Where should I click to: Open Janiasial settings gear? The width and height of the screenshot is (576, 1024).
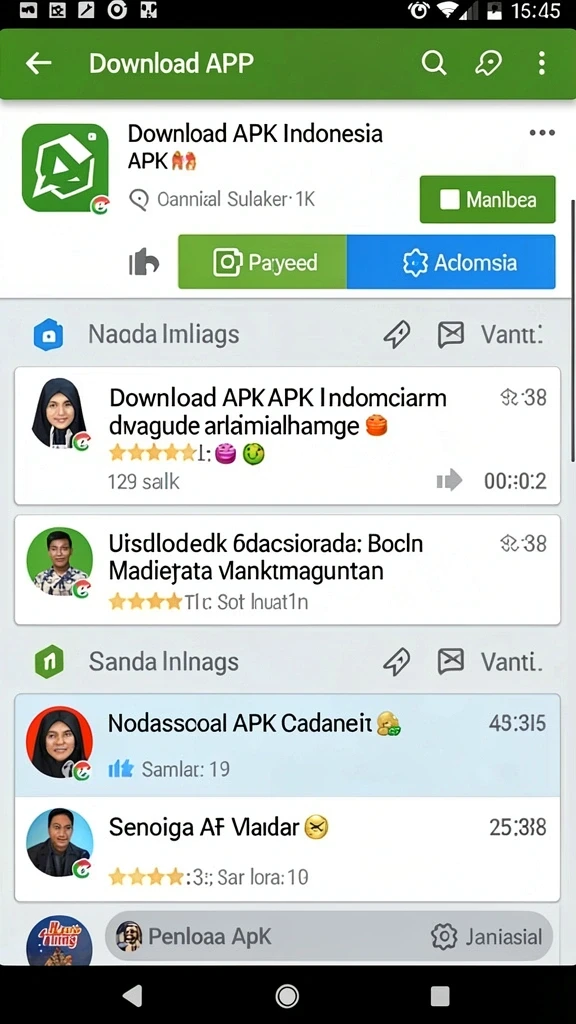(x=444, y=937)
